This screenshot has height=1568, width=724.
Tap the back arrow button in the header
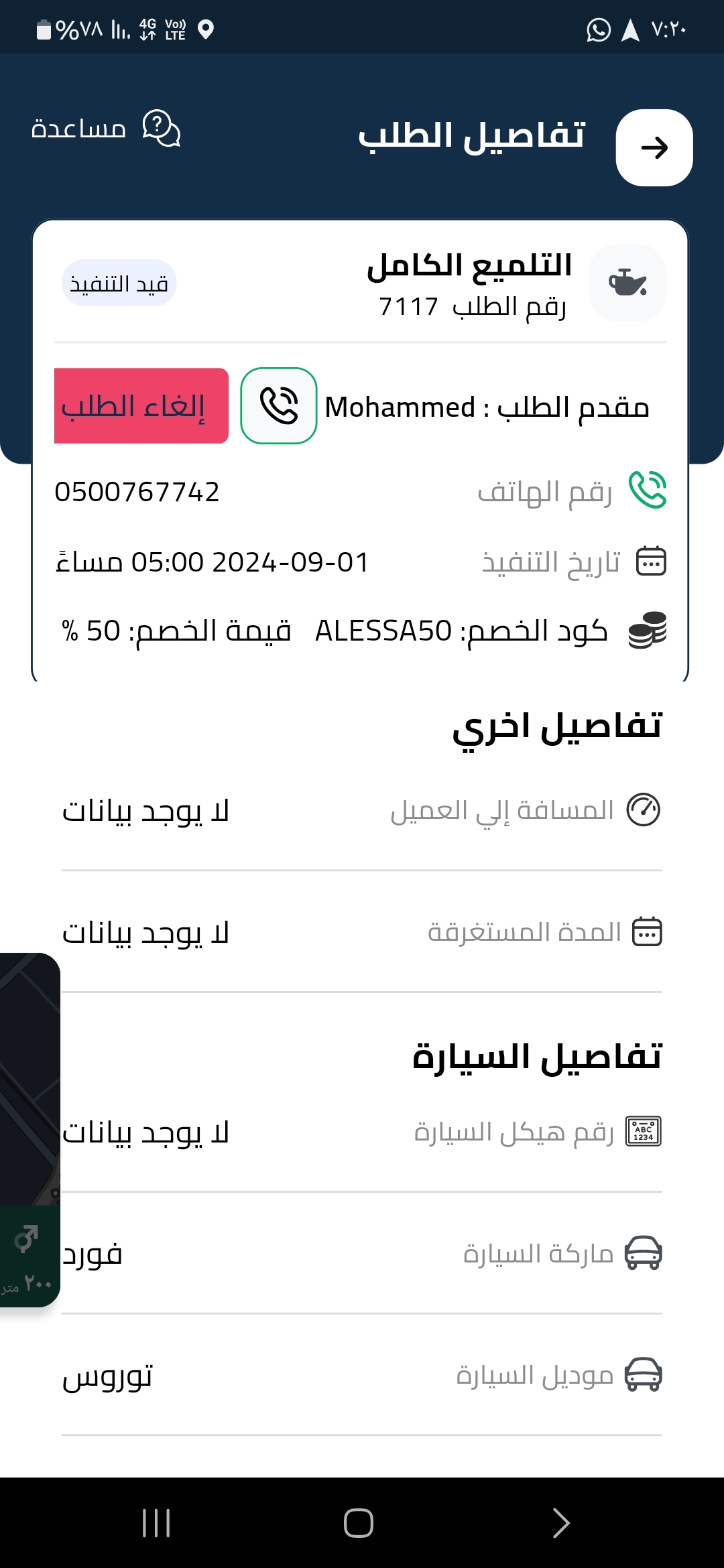(654, 147)
